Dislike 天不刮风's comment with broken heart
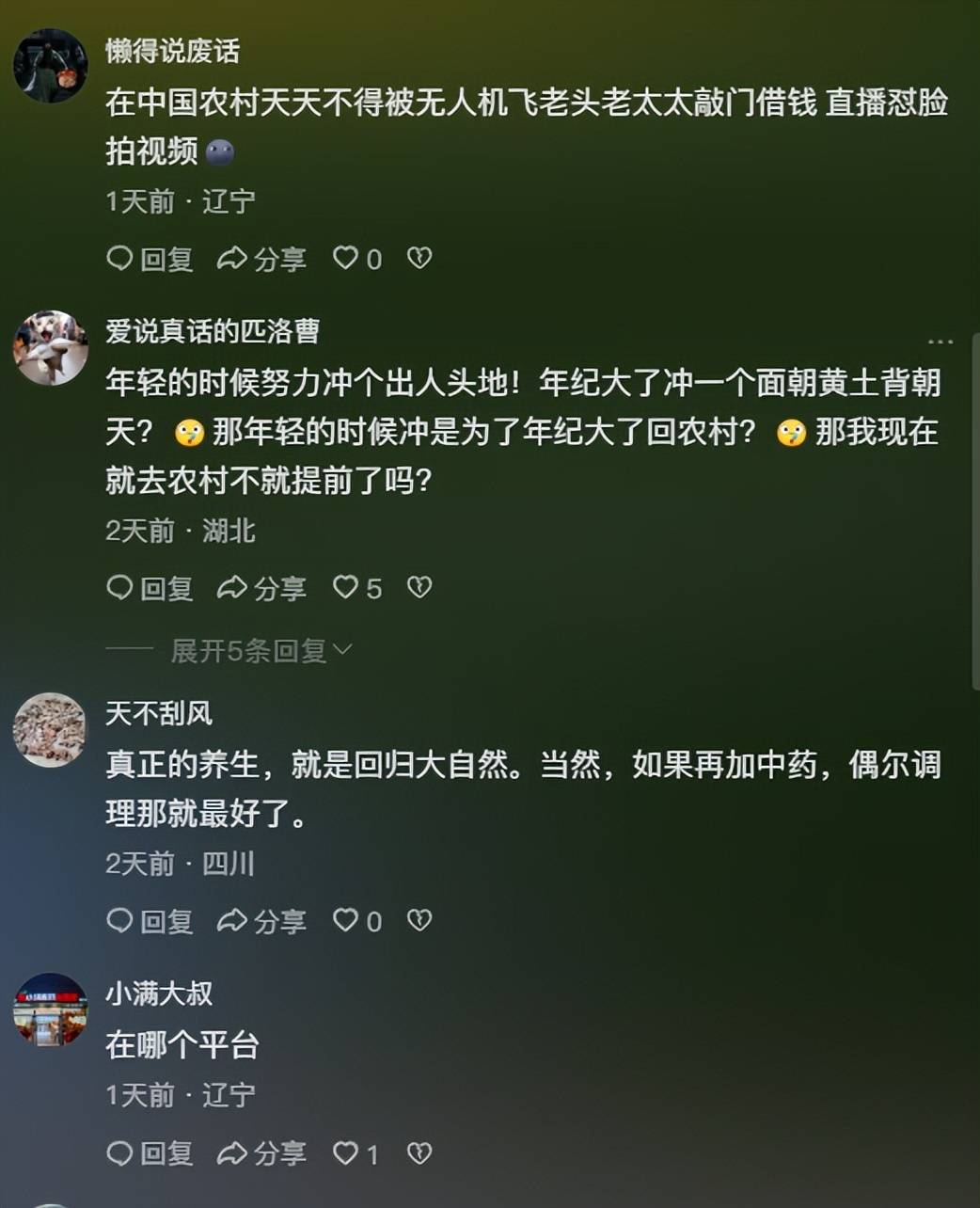Viewport: 980px width, 1208px height. pyautogui.click(x=419, y=920)
